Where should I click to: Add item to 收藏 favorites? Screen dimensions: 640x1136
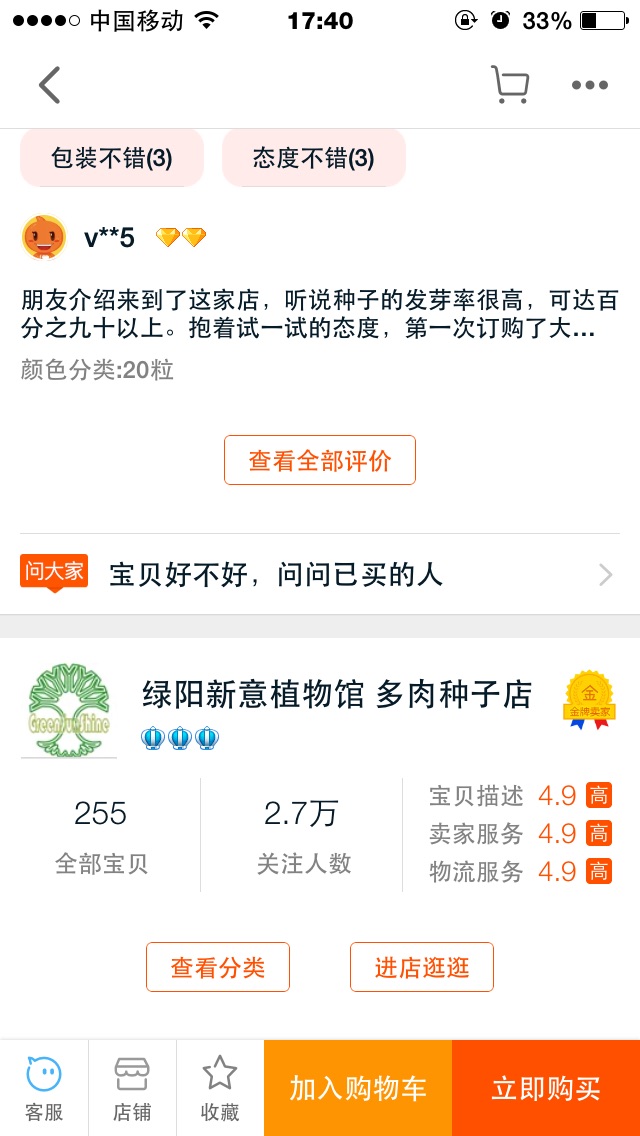pyautogui.click(x=220, y=1088)
